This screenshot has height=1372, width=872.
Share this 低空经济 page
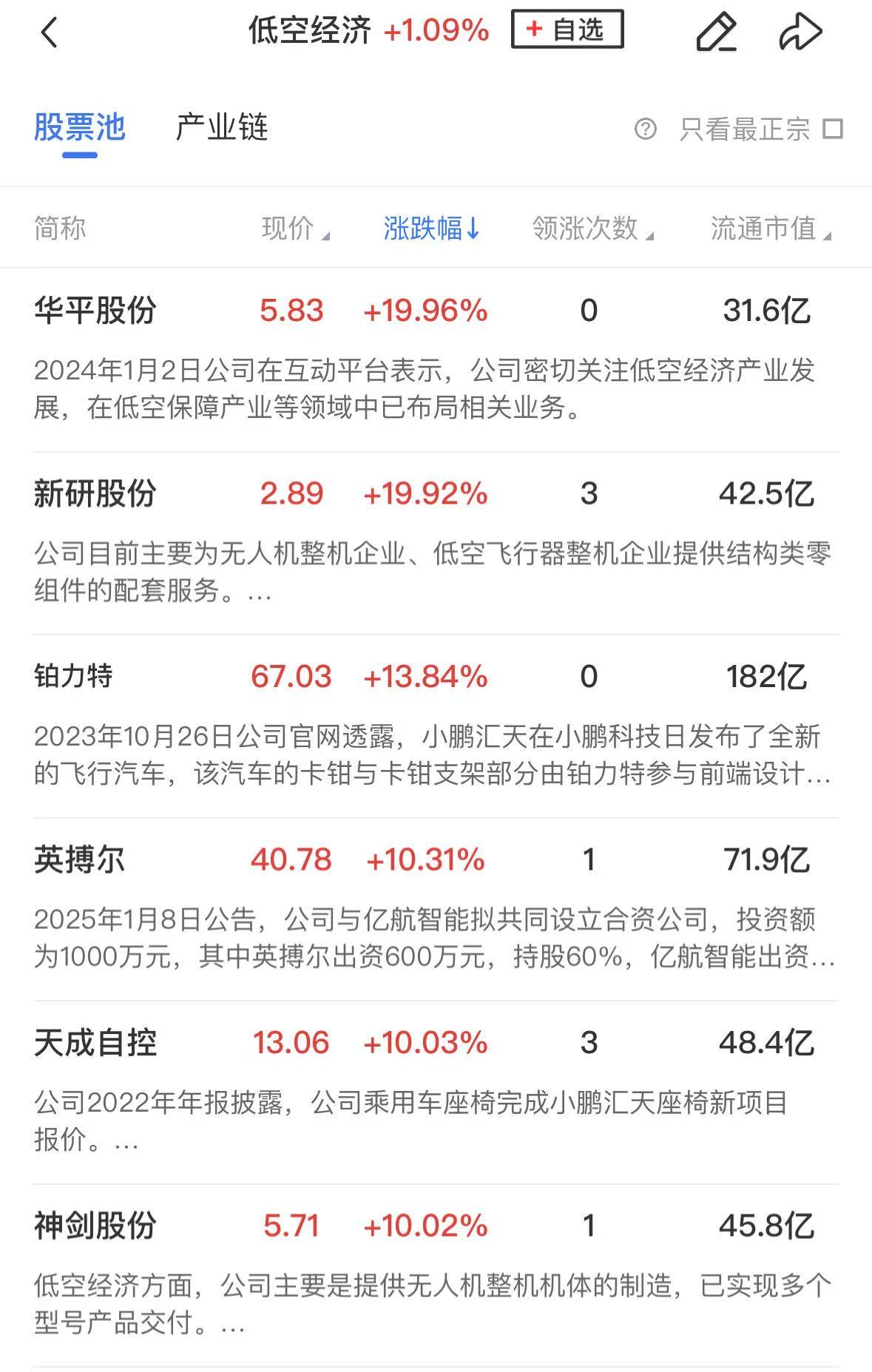pyautogui.click(x=800, y=33)
